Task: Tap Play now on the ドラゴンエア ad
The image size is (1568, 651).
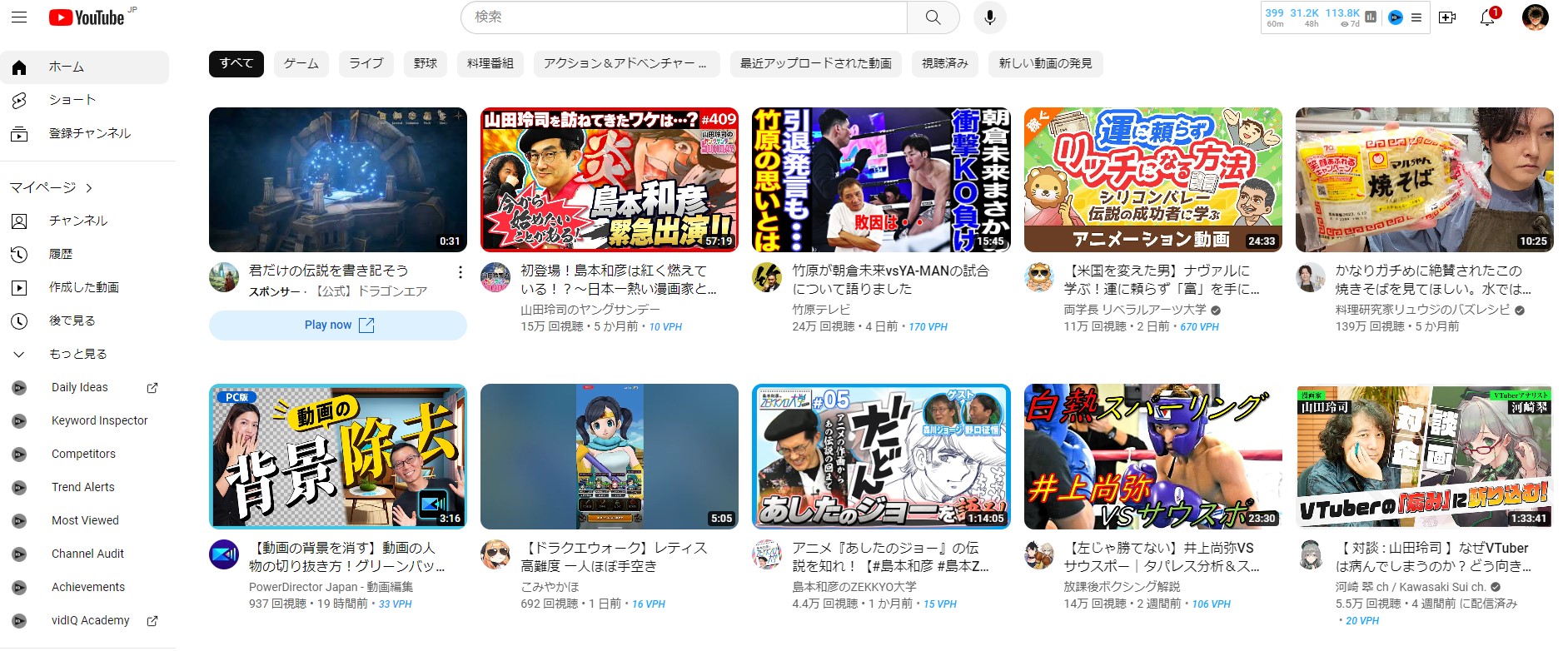Action: [337, 325]
